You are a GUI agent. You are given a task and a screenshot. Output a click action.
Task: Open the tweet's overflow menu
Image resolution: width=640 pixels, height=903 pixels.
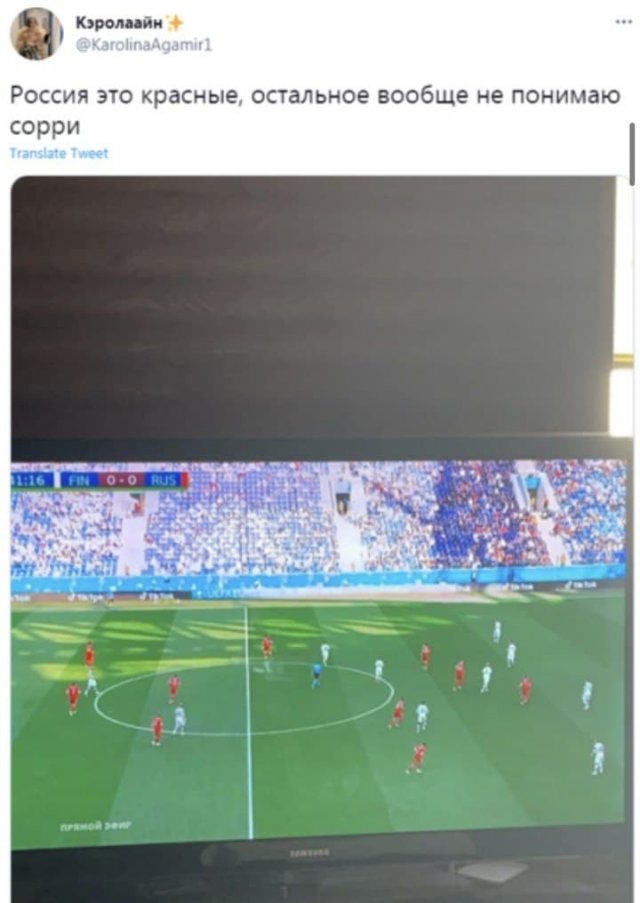(622, 22)
